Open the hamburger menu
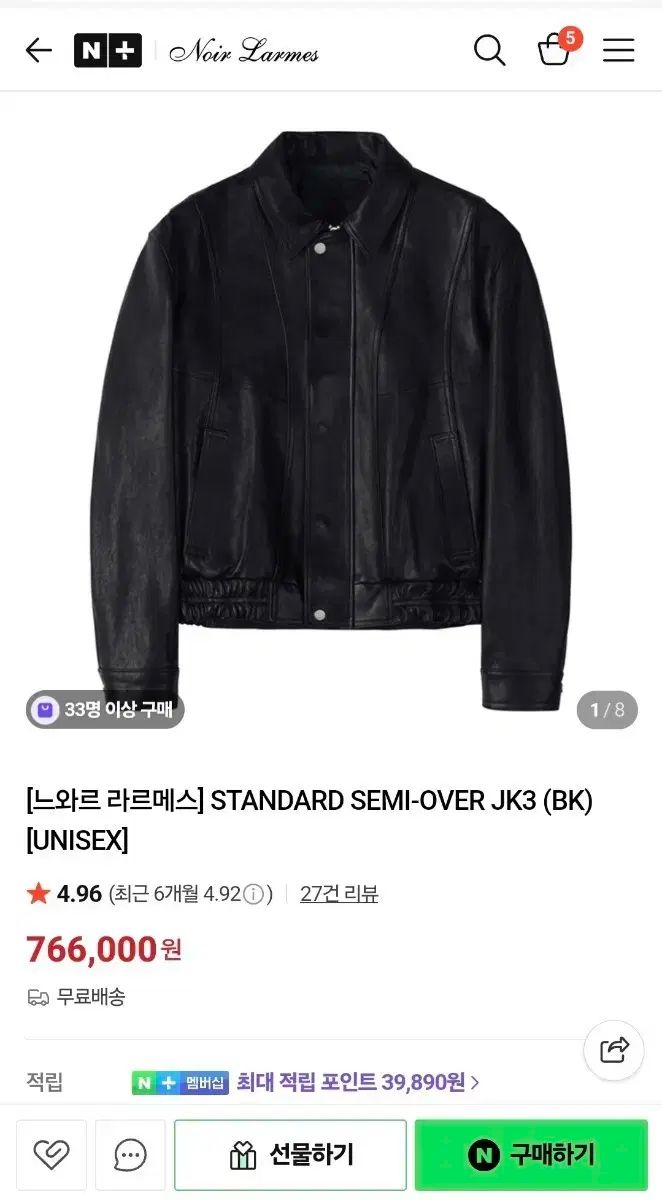This screenshot has width=662, height=1200. click(618, 50)
